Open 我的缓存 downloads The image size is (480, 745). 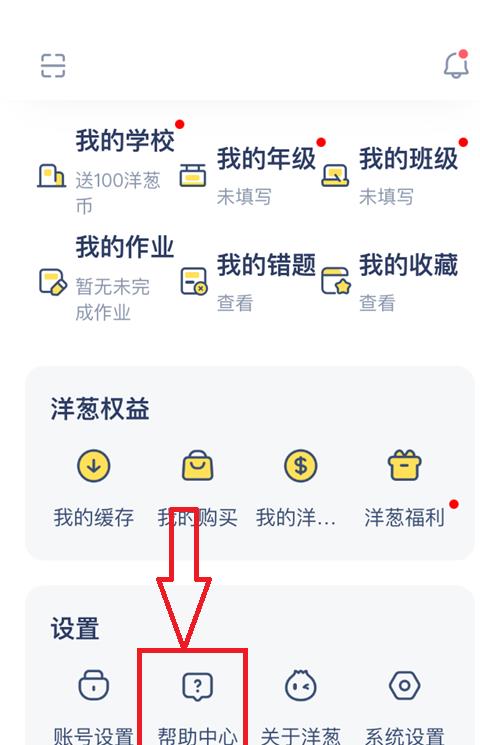(x=94, y=489)
